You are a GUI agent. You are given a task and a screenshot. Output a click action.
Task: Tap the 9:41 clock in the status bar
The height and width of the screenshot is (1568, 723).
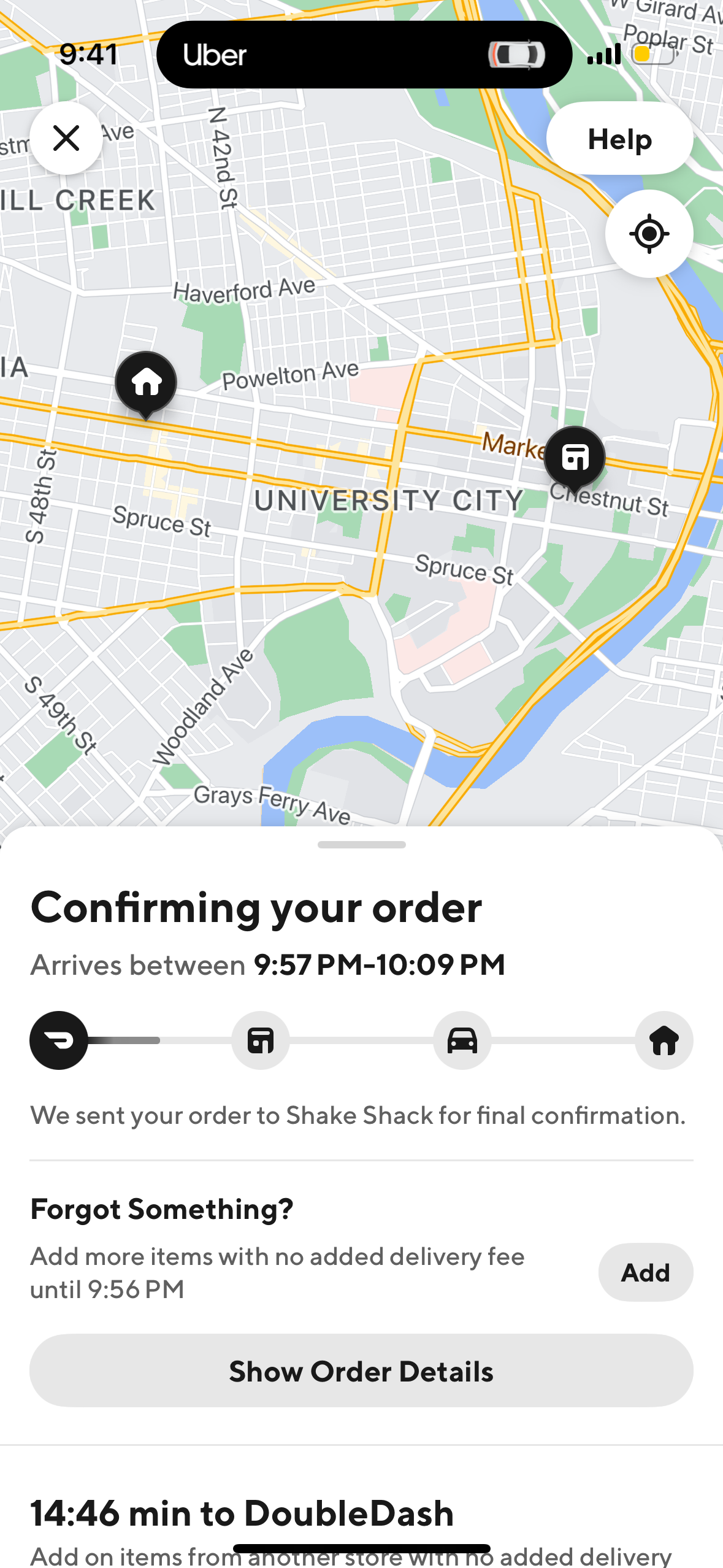pyautogui.click(x=89, y=54)
